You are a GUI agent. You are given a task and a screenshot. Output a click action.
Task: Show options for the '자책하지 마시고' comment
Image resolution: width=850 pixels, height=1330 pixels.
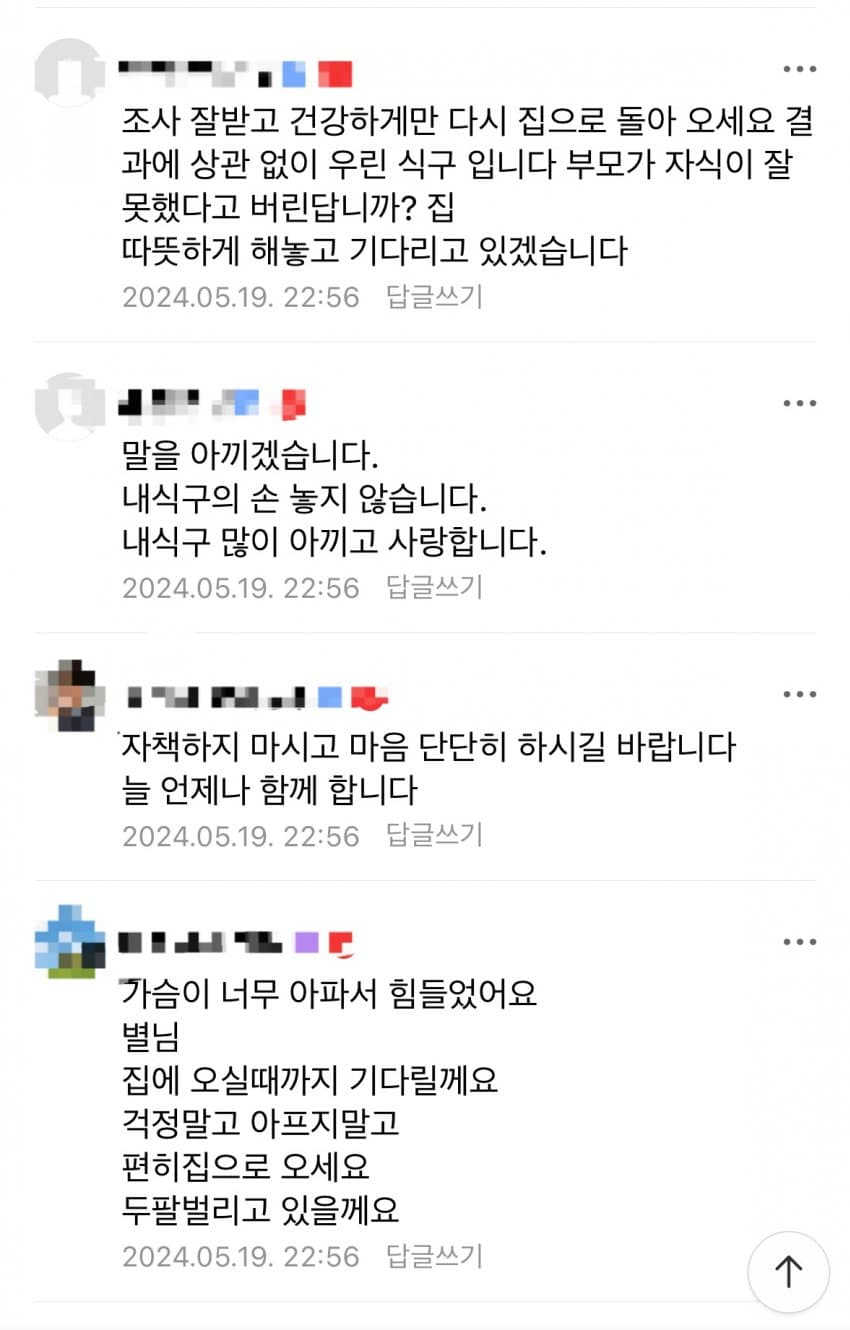799,695
